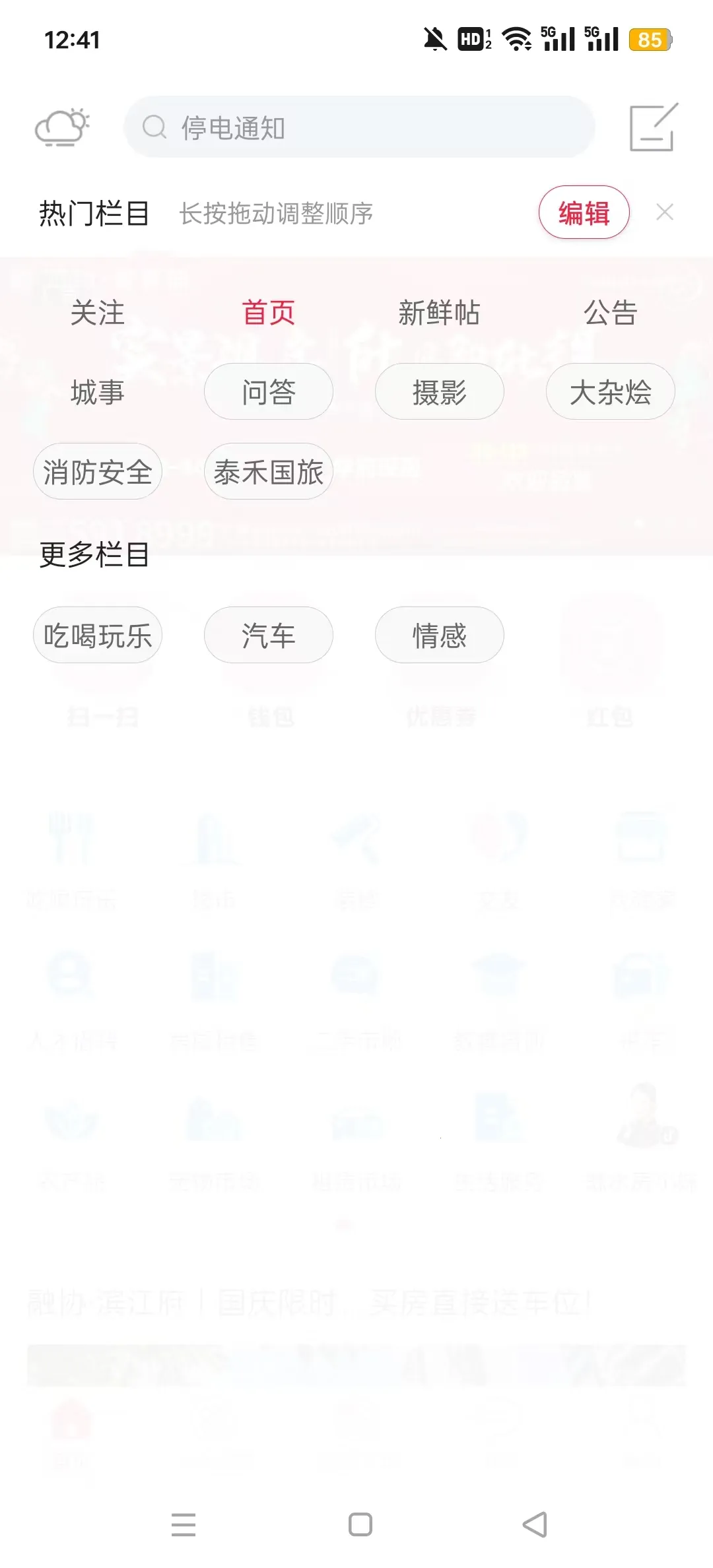Open the weather icon
Viewport: 713px width, 1568px height.
tap(62, 127)
